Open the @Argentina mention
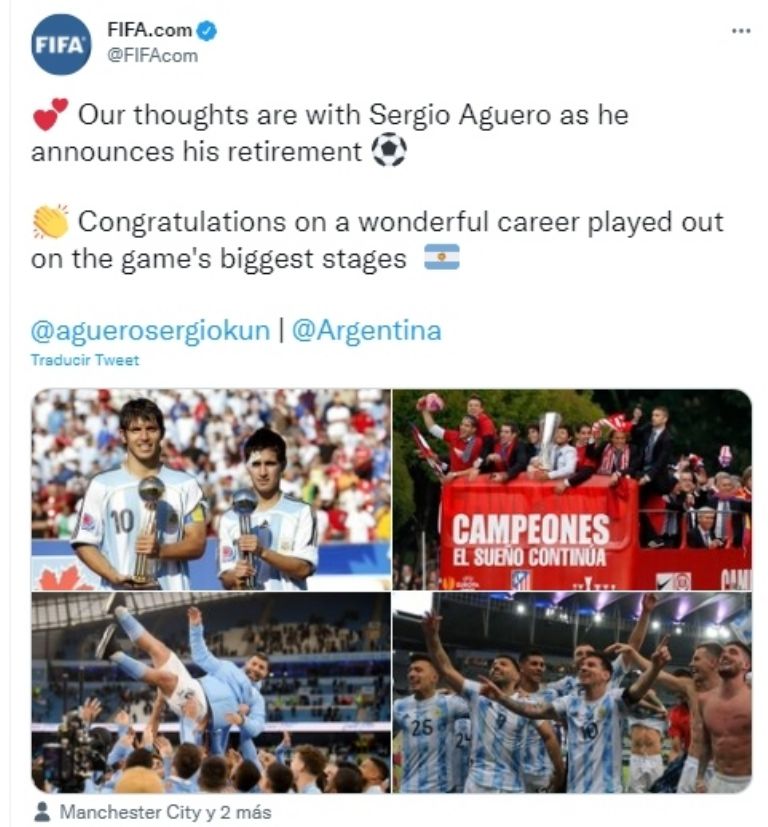 [x=366, y=331]
